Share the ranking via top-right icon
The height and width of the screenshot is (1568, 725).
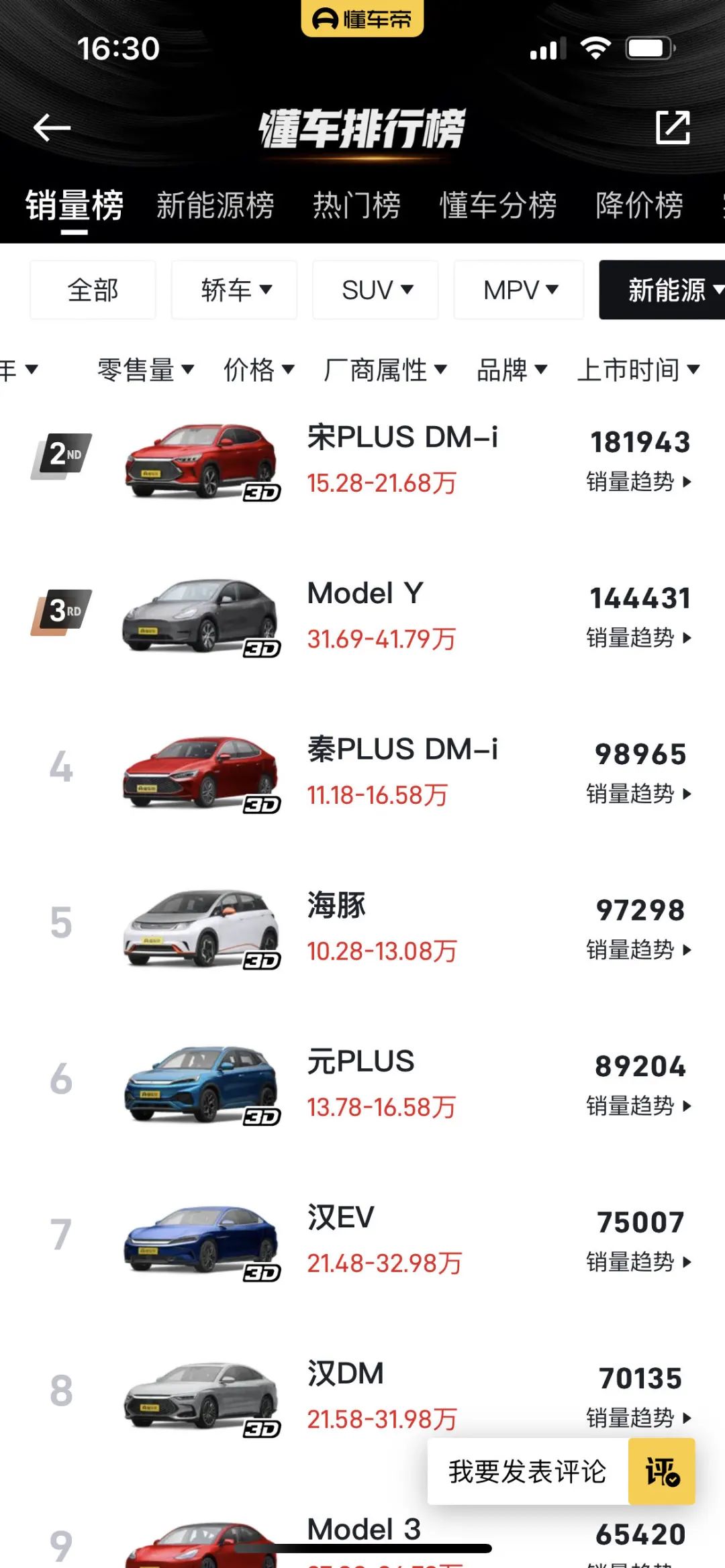coord(673,127)
